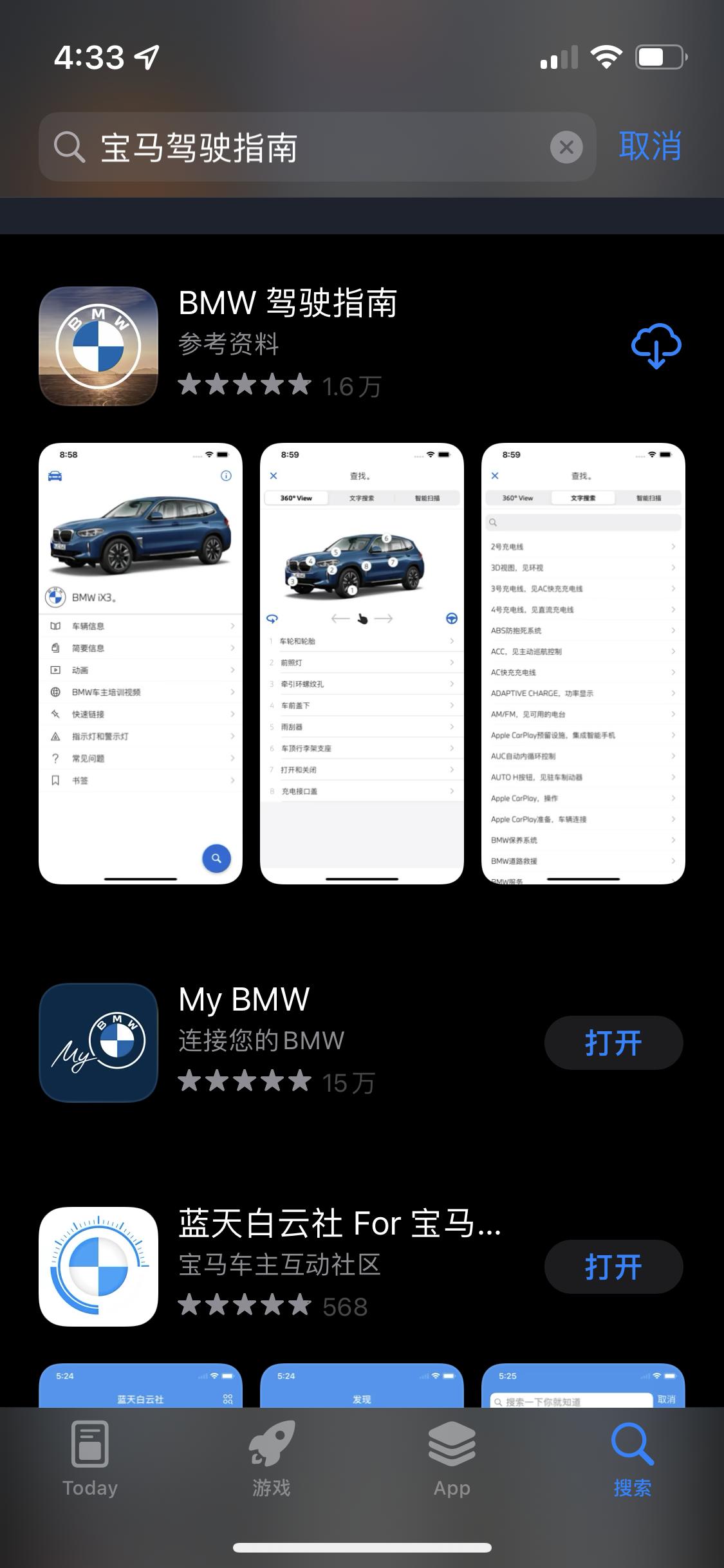Open the 蓝天白云社 For 宝马 app page
Viewport: 724px width, 1568px height.
coord(339,1224)
